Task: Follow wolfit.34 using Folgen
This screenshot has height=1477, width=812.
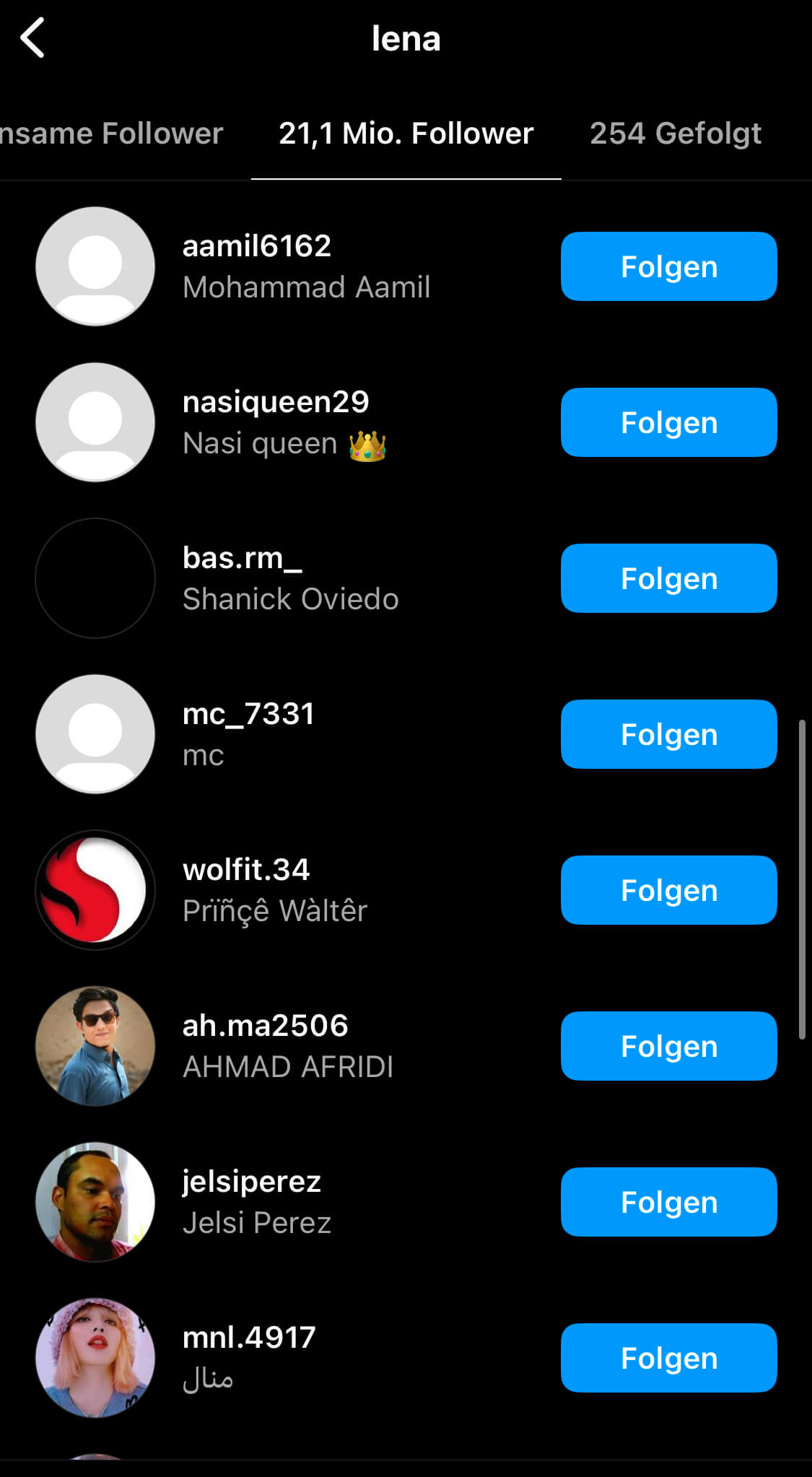Action: (669, 890)
